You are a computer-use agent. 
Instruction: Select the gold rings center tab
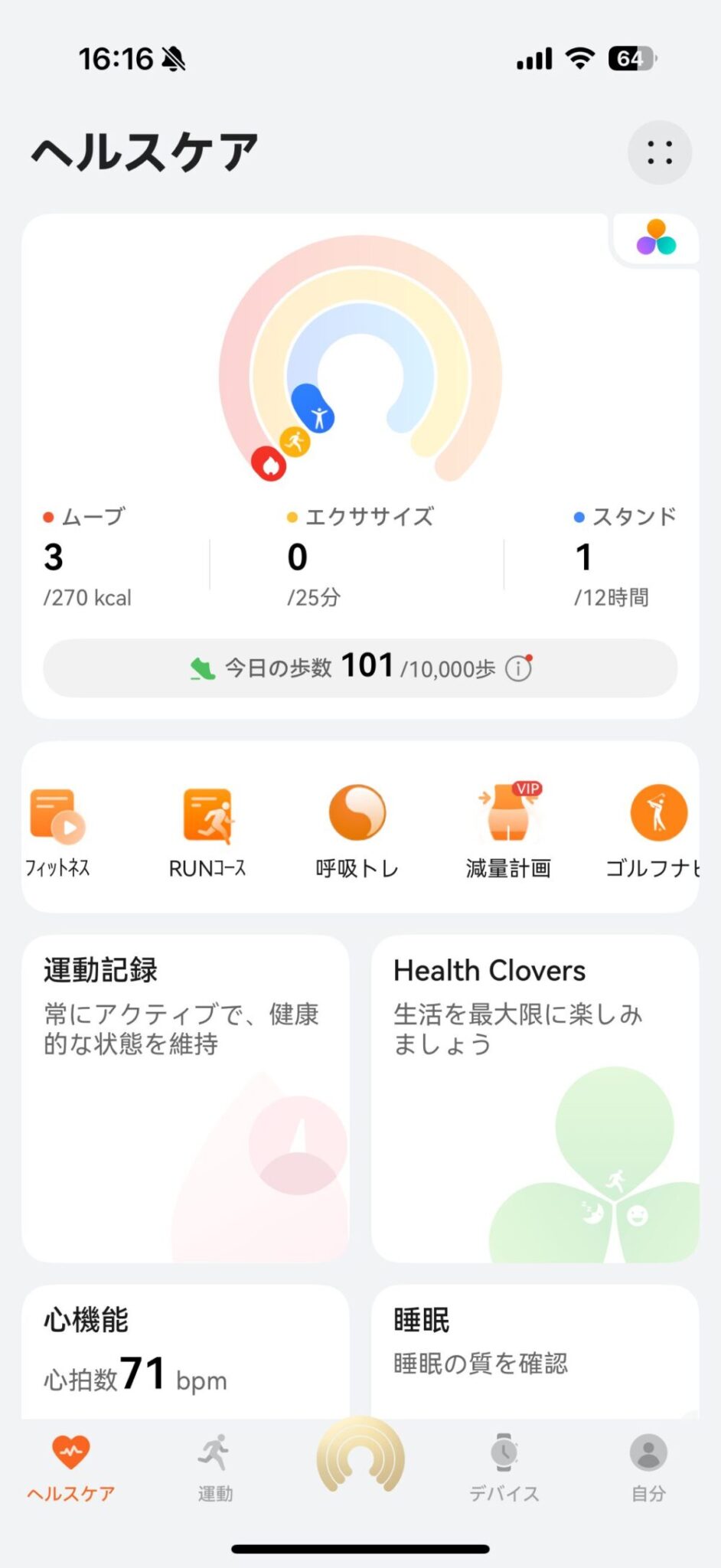pyautogui.click(x=360, y=1456)
